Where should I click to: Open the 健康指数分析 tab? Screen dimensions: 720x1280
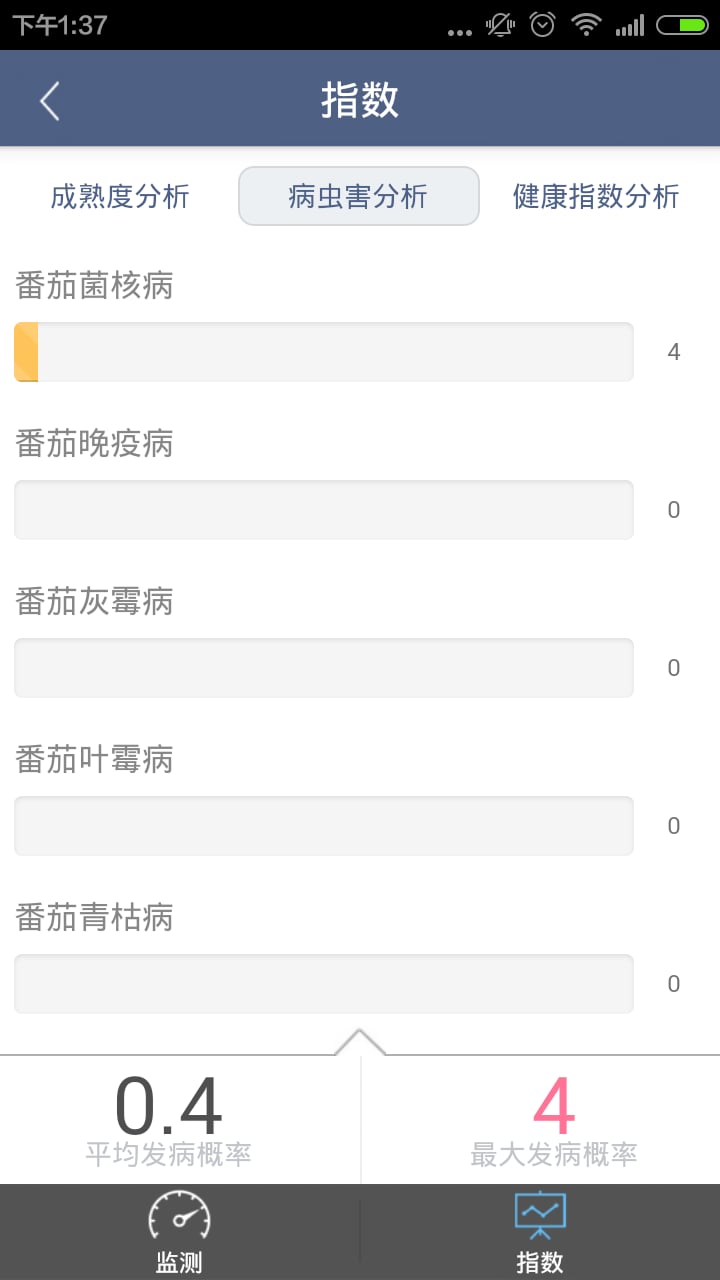596,196
